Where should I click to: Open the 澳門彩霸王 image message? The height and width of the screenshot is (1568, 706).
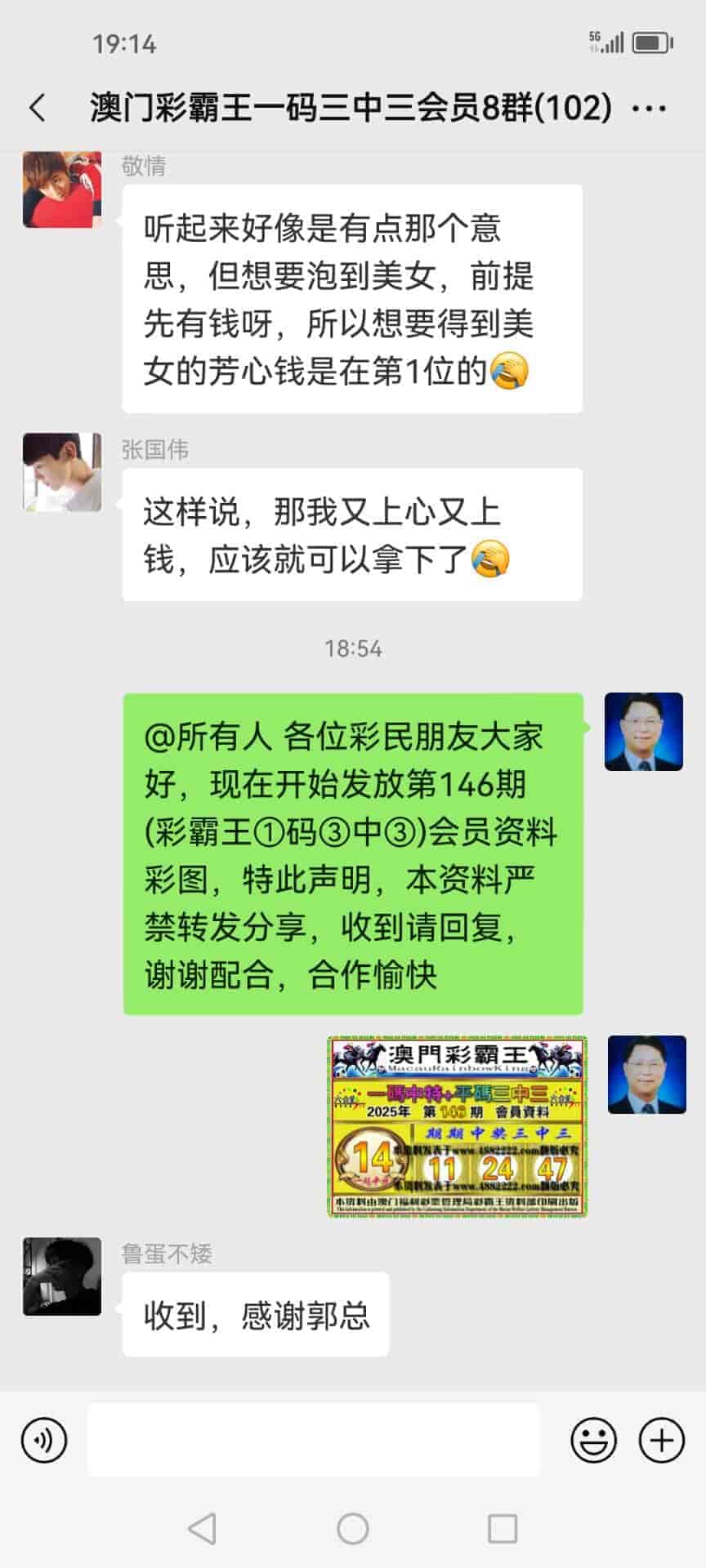pyautogui.click(x=458, y=1126)
